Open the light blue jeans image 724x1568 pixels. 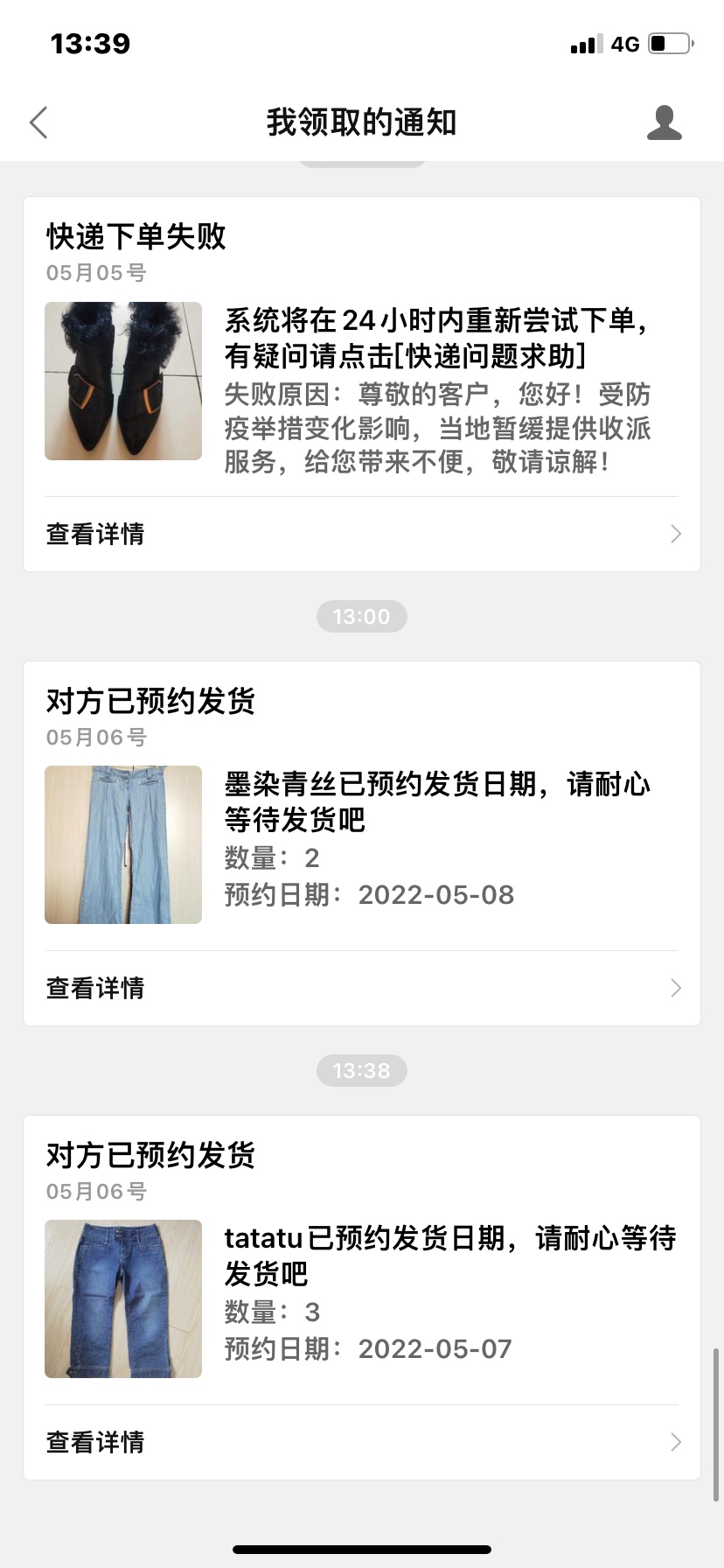[123, 845]
